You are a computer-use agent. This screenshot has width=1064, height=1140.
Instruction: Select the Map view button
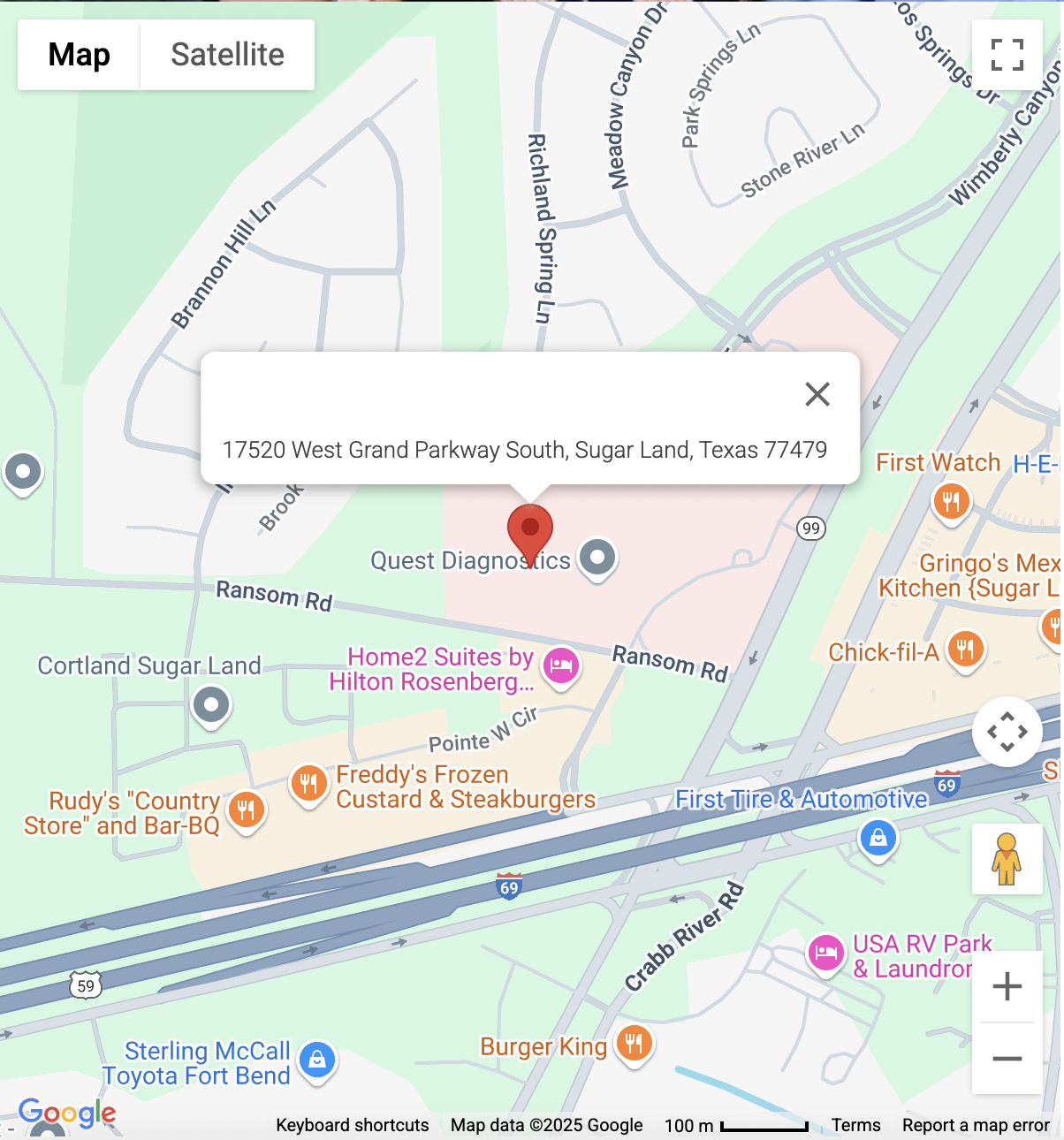(x=79, y=55)
